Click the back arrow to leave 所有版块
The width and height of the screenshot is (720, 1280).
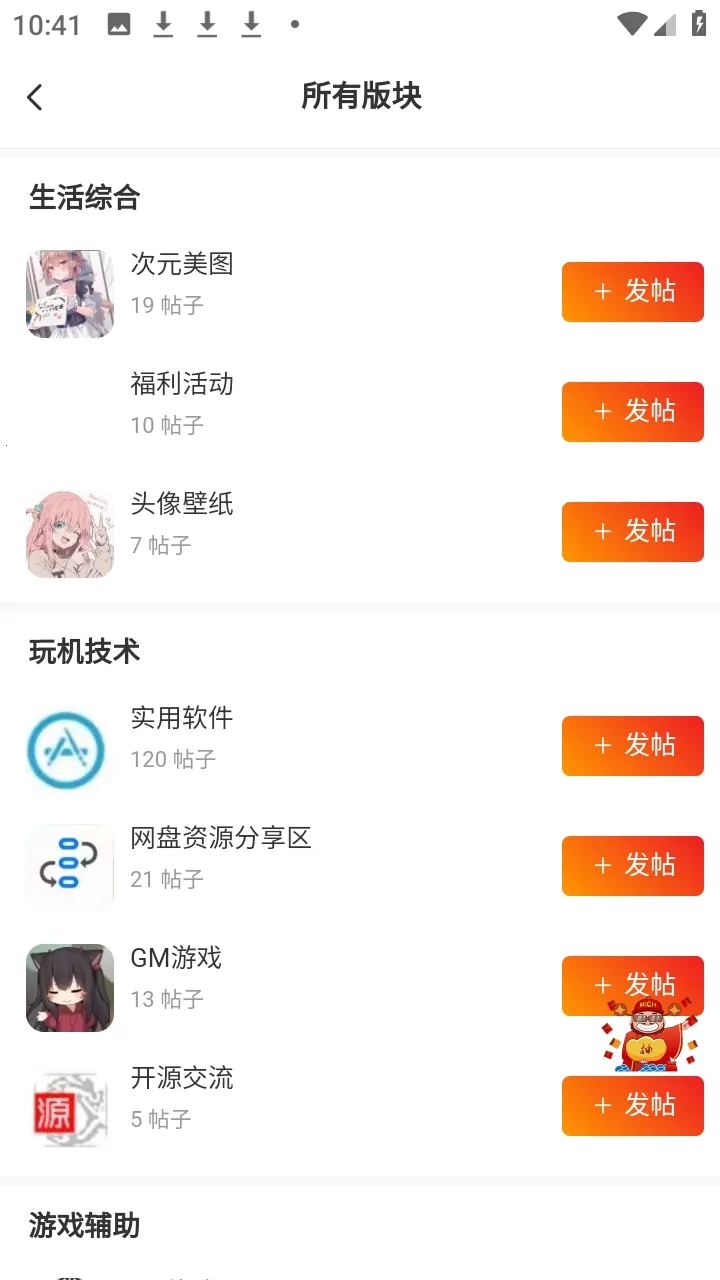point(35,96)
